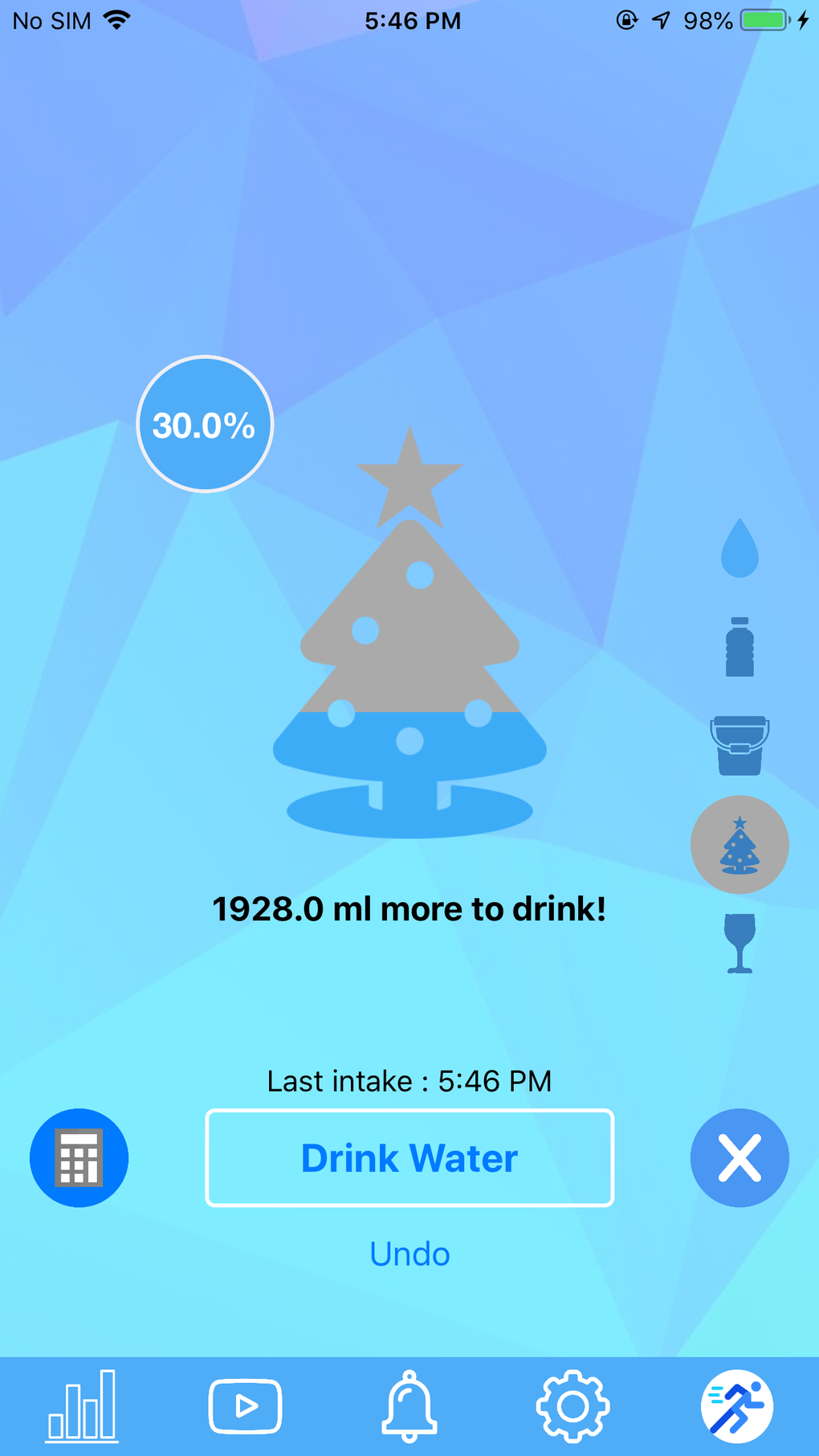Switch to the wine glass shape
Image resolution: width=819 pixels, height=1456 pixels.
(x=740, y=943)
